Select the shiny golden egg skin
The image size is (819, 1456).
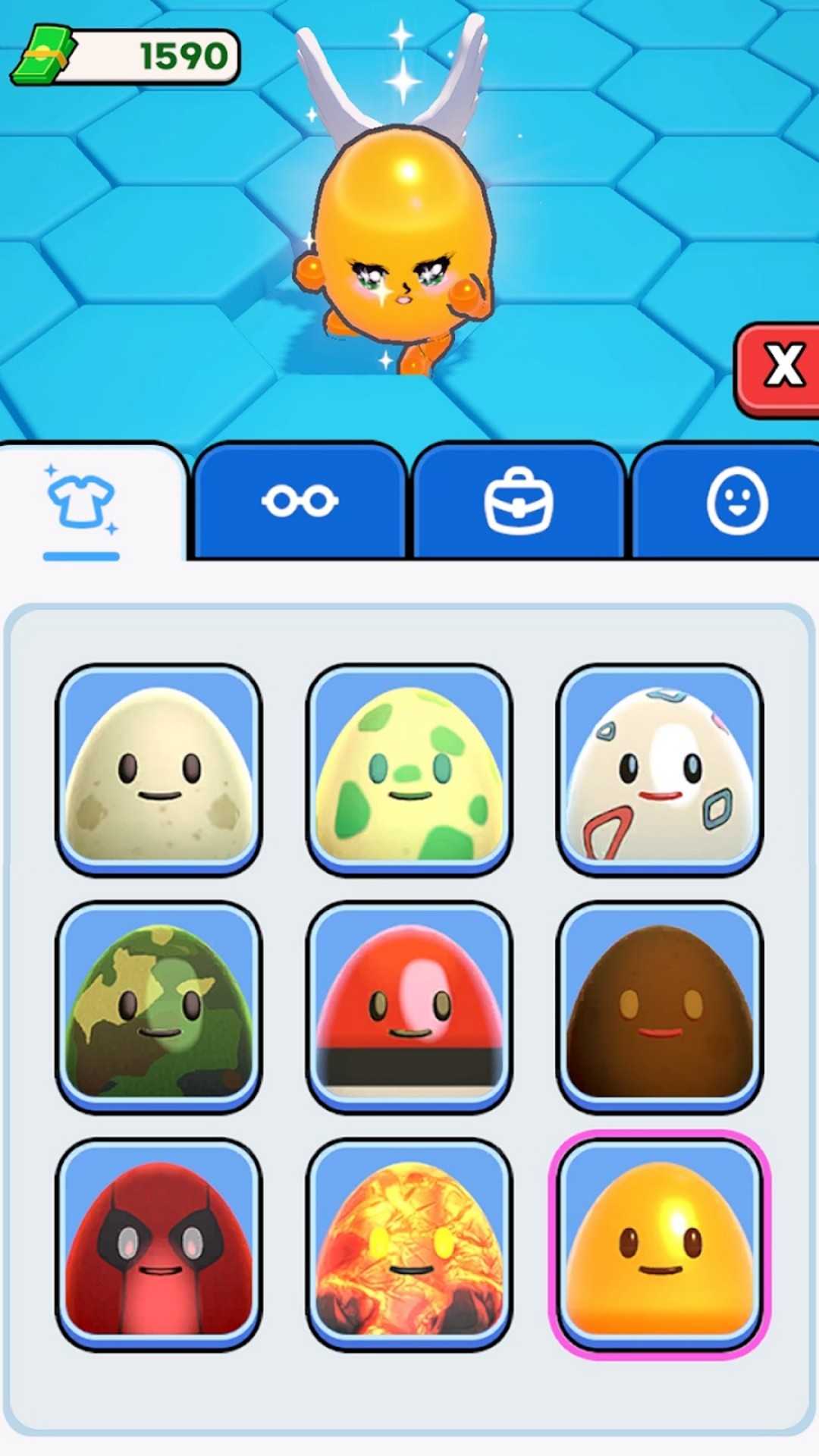[x=659, y=1245]
